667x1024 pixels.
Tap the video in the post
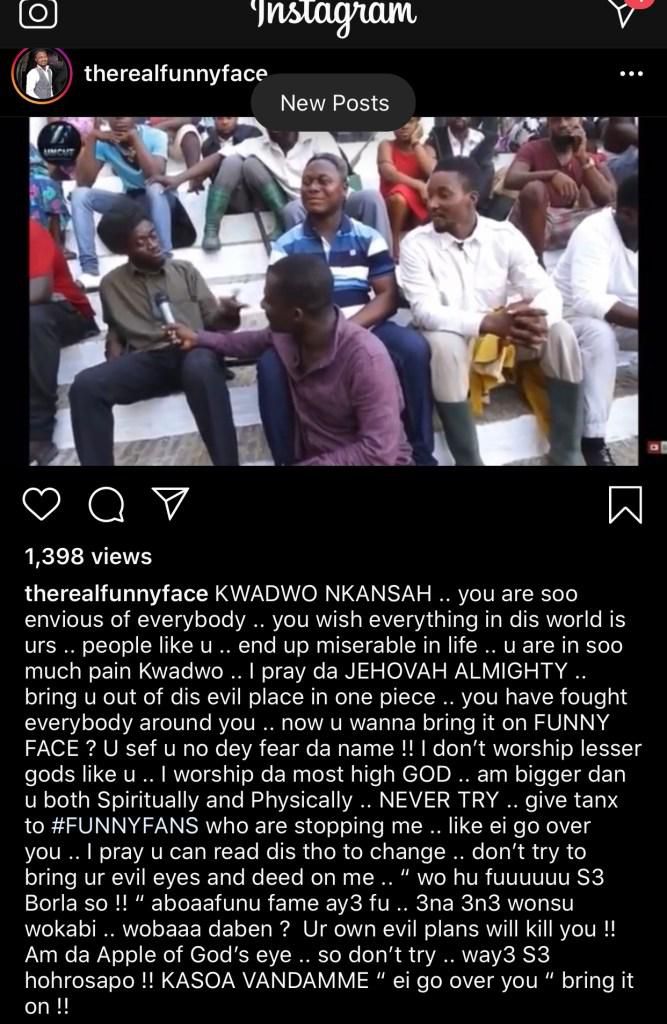click(x=333, y=290)
